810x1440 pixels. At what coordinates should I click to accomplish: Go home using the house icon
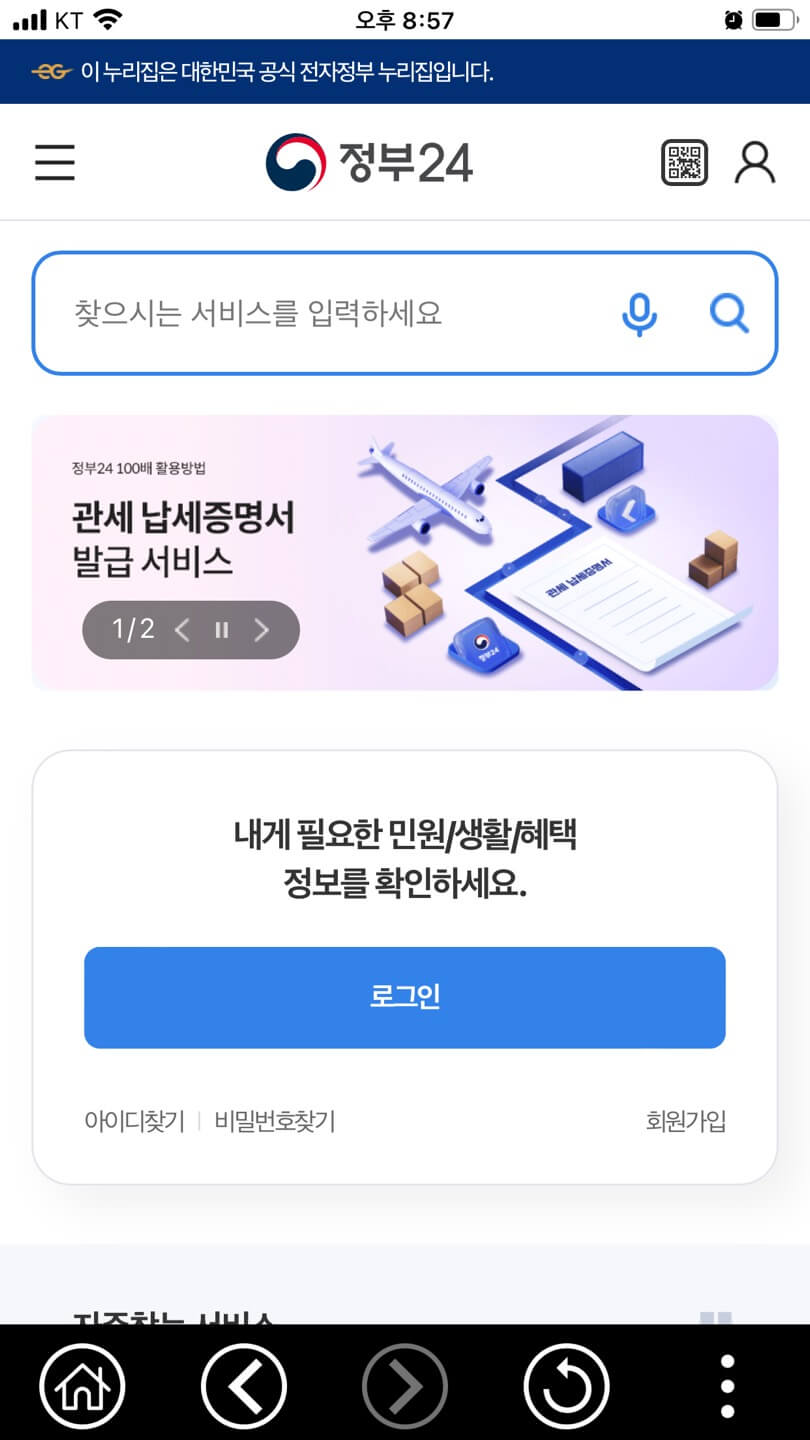tap(84, 1386)
